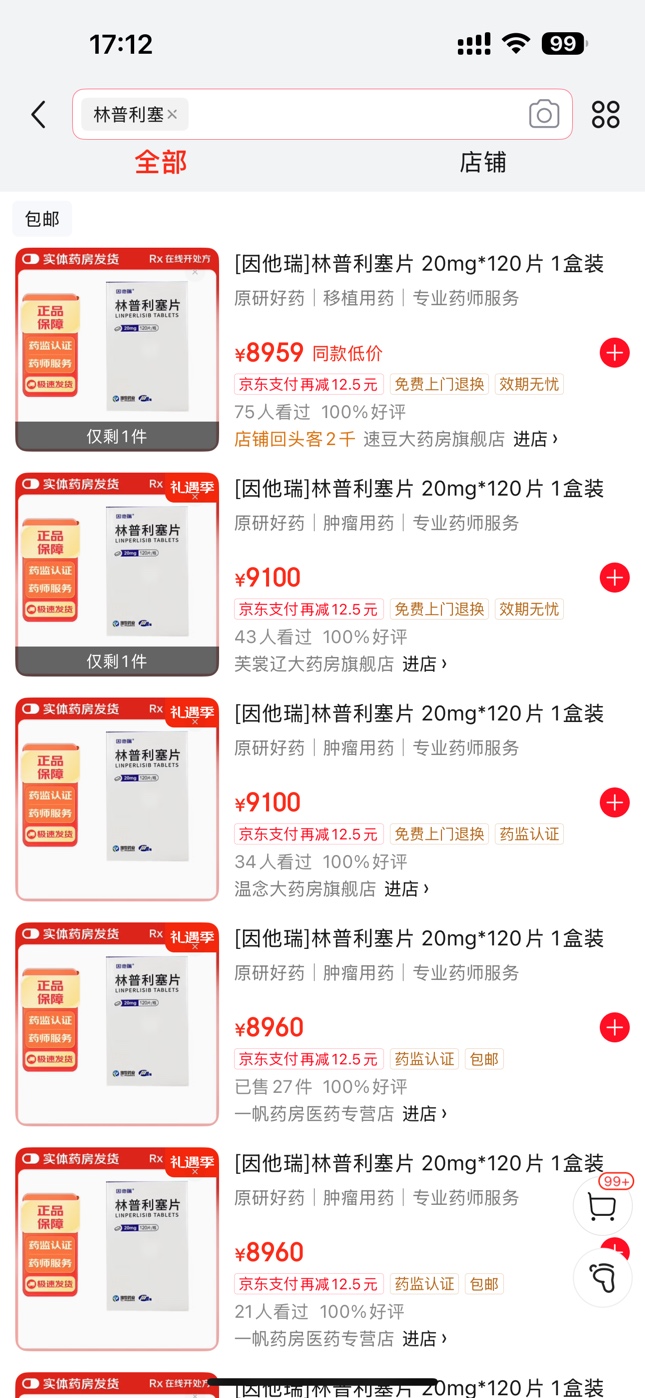Open camera image search

point(543,115)
